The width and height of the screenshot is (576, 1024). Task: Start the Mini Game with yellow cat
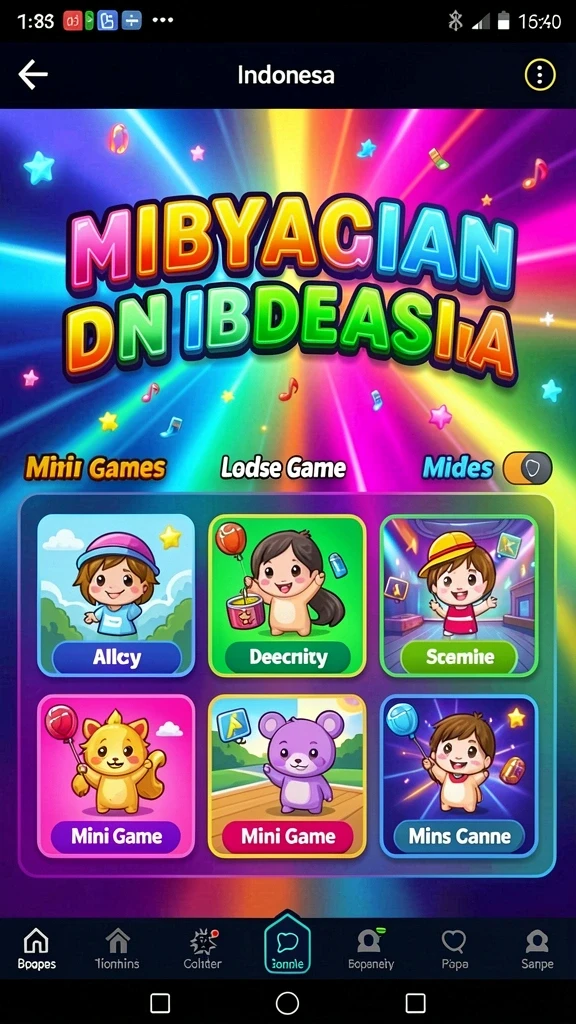click(116, 776)
